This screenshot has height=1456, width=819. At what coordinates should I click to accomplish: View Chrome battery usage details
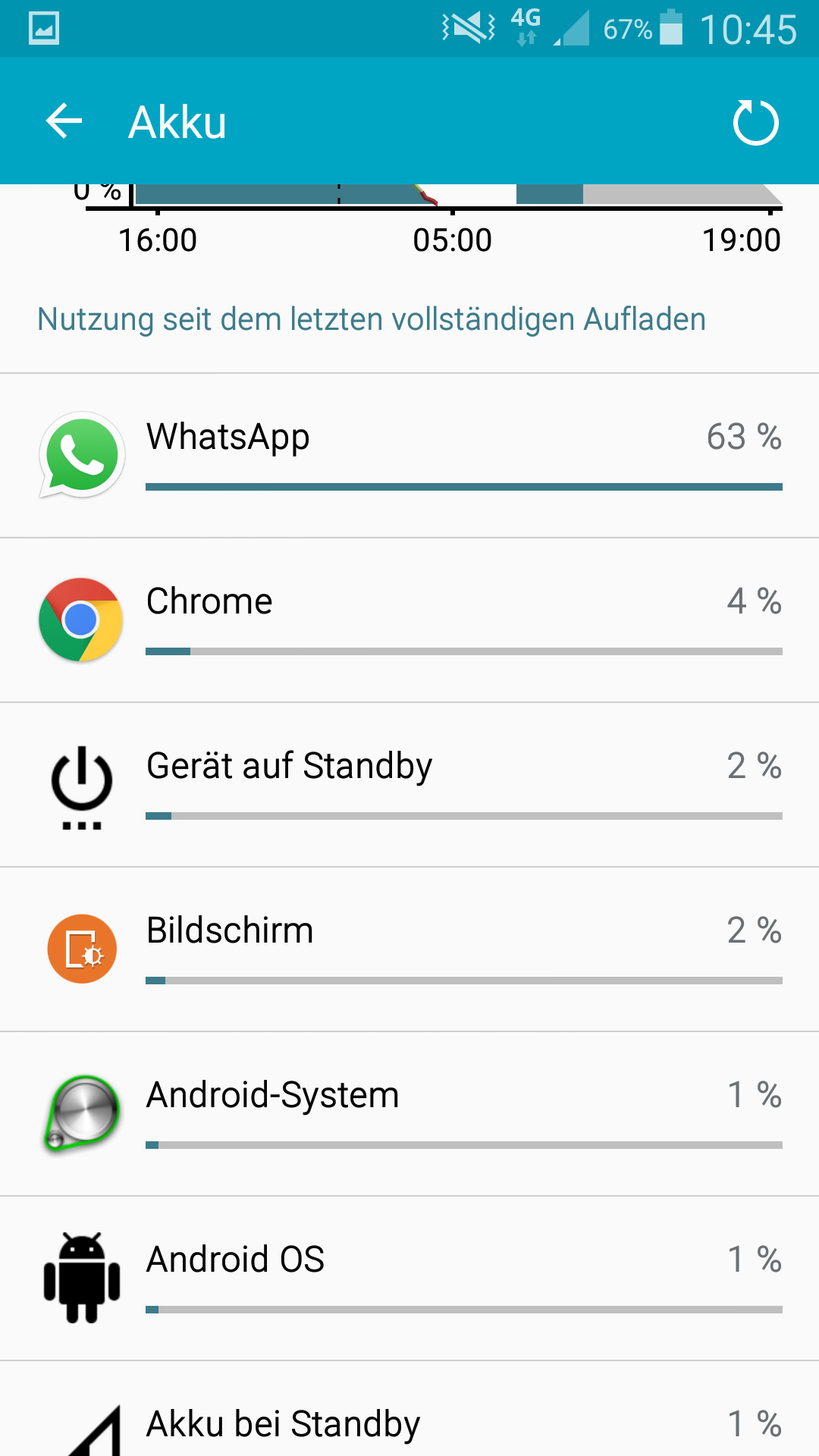[x=409, y=620]
